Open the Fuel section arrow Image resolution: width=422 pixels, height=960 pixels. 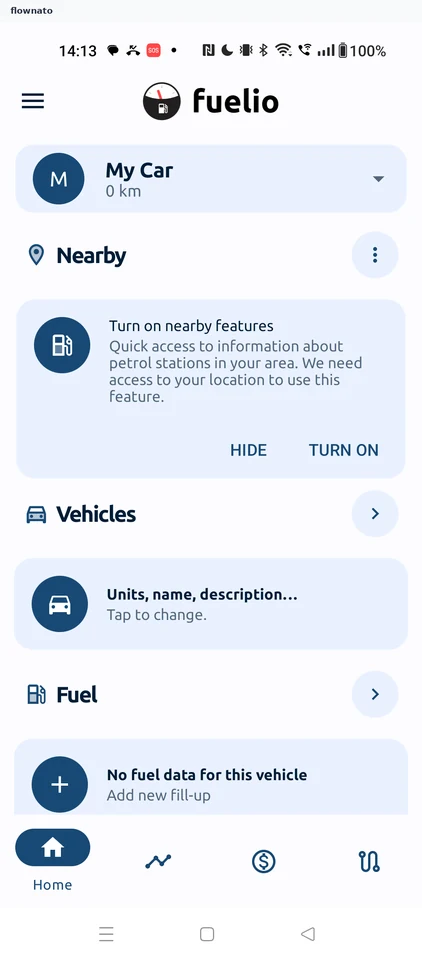(x=375, y=694)
